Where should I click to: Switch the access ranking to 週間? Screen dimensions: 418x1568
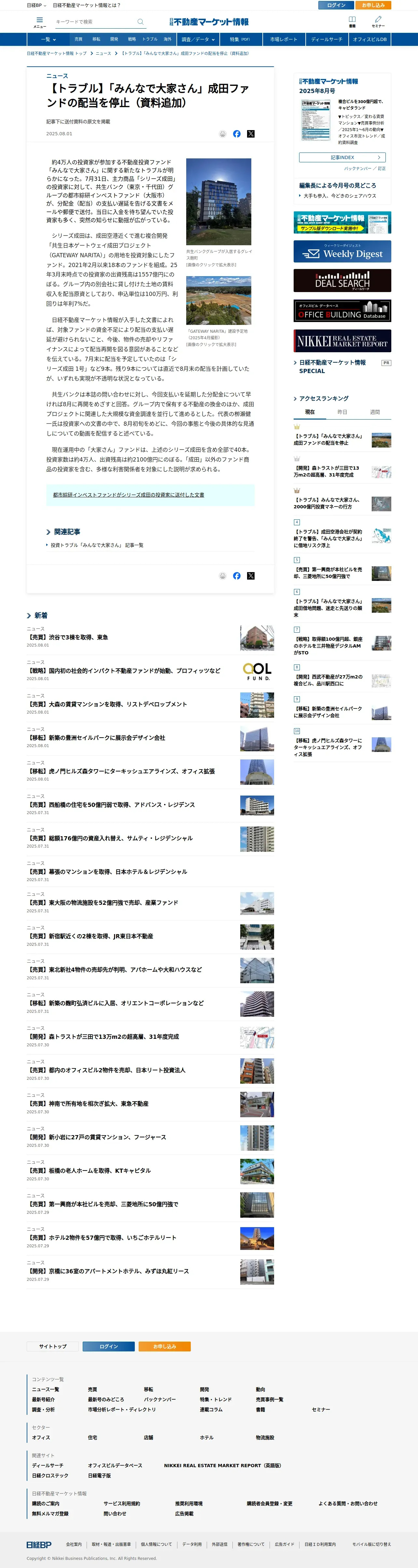[x=374, y=412]
